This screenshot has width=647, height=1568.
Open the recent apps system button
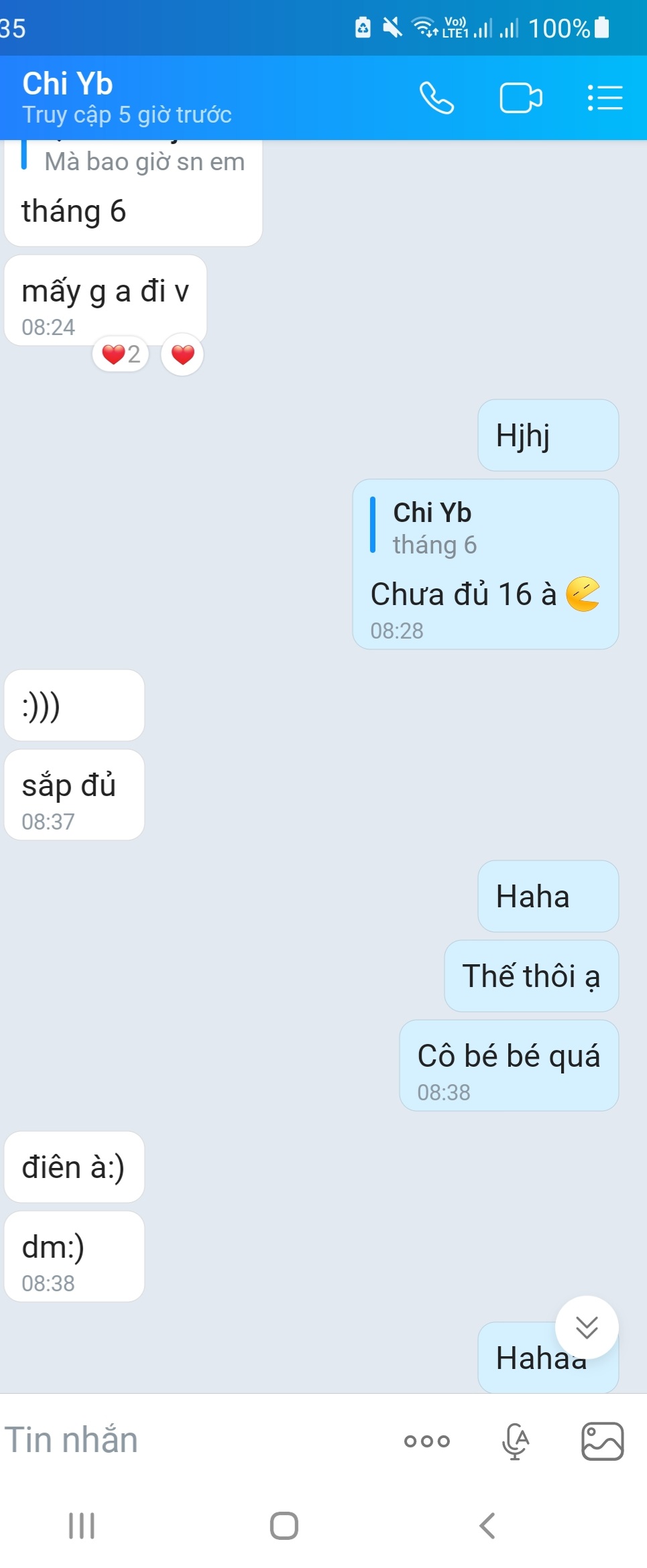click(x=82, y=1526)
